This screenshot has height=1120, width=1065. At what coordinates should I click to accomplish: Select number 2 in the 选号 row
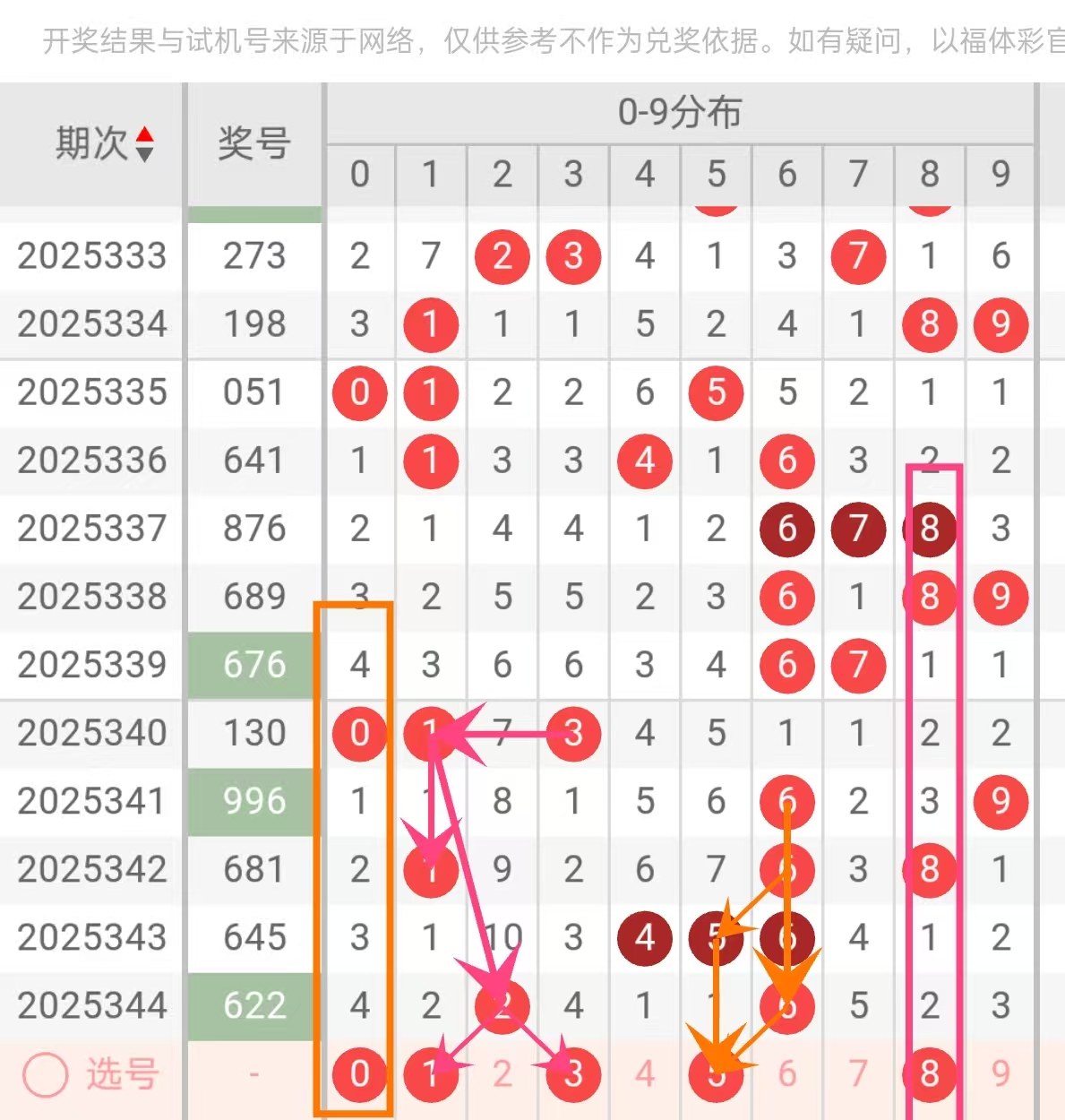coord(502,1073)
